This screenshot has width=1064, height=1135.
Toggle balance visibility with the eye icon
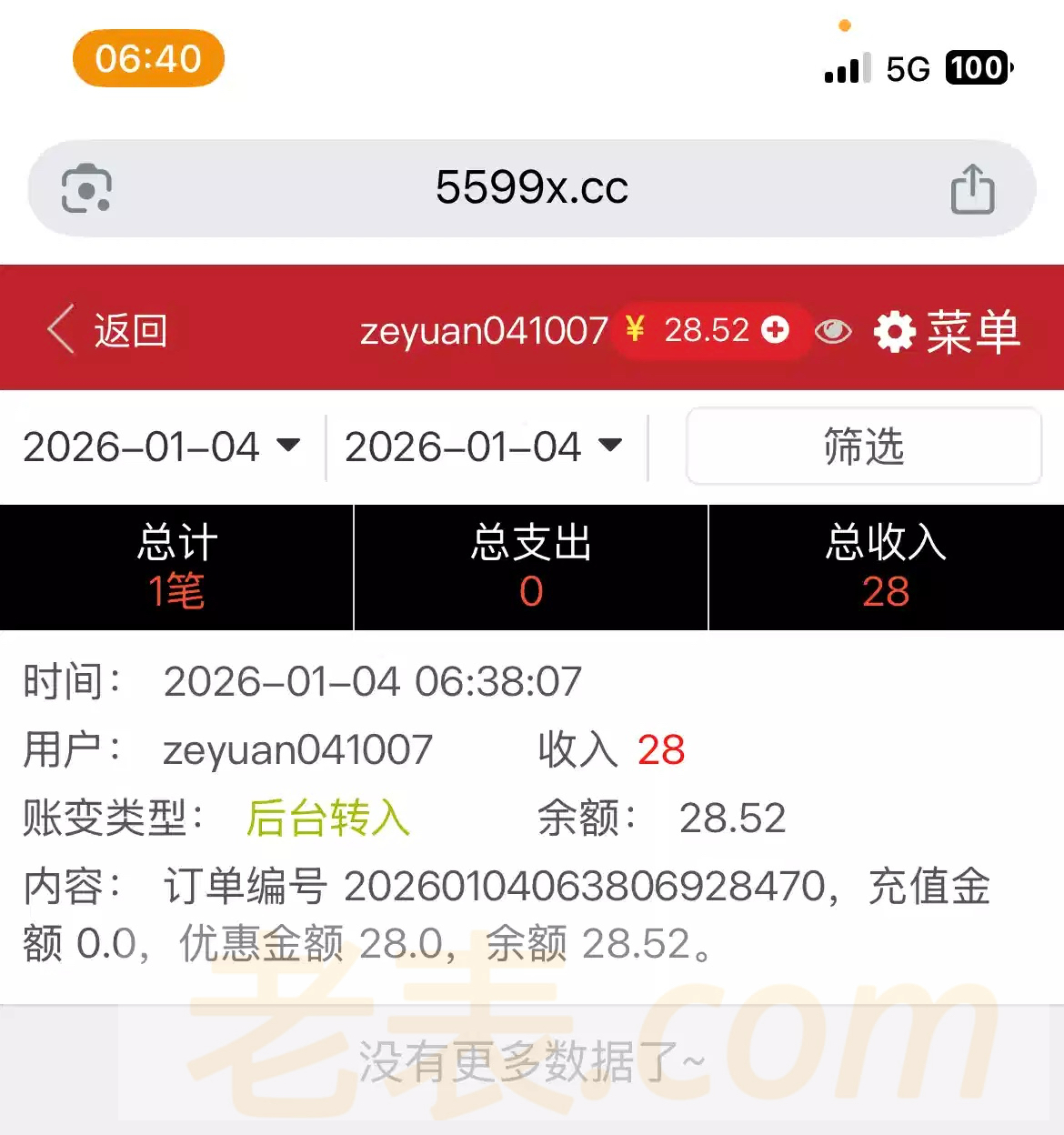point(832,331)
